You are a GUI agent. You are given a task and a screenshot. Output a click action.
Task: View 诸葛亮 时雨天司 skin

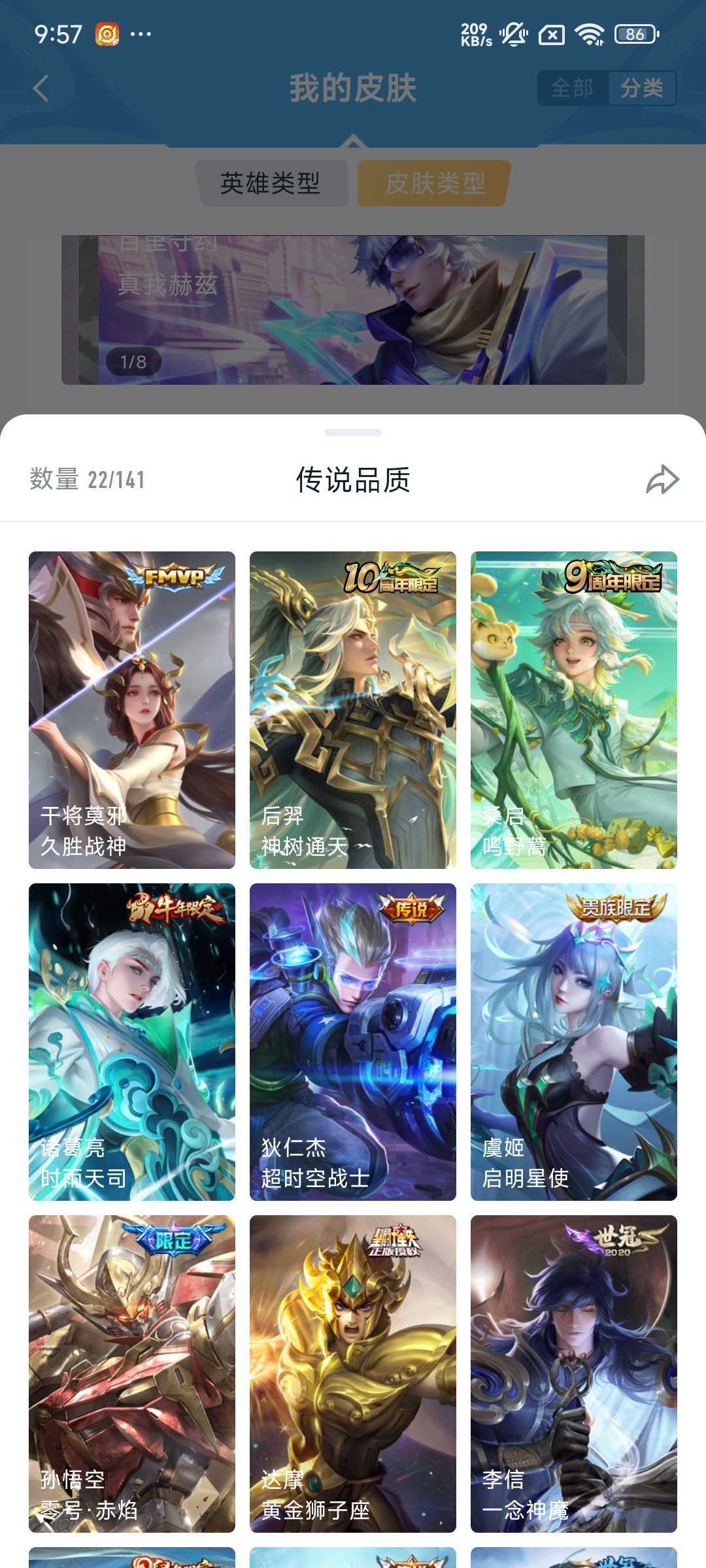tap(132, 1041)
